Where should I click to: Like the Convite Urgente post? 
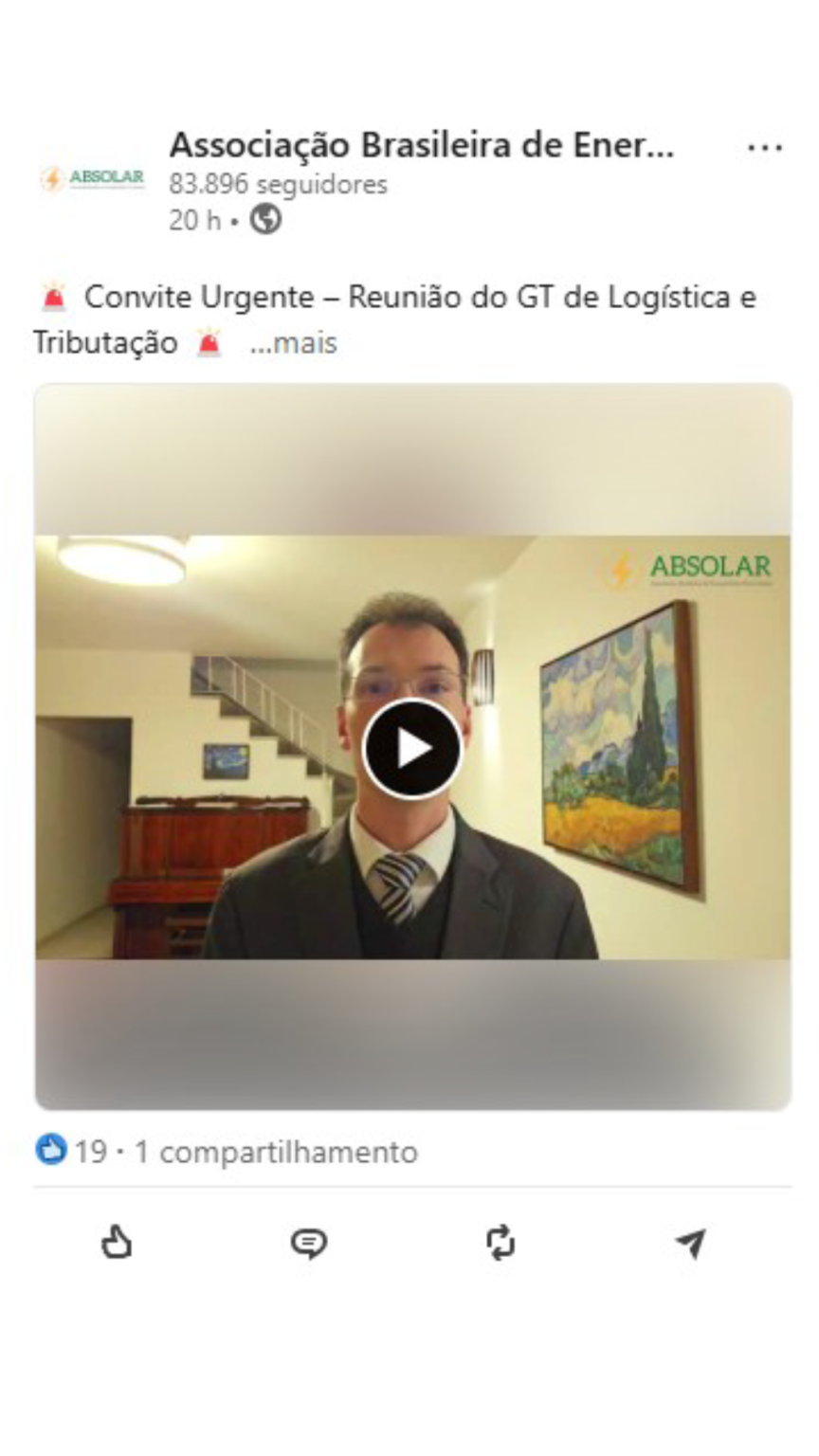[117, 1242]
